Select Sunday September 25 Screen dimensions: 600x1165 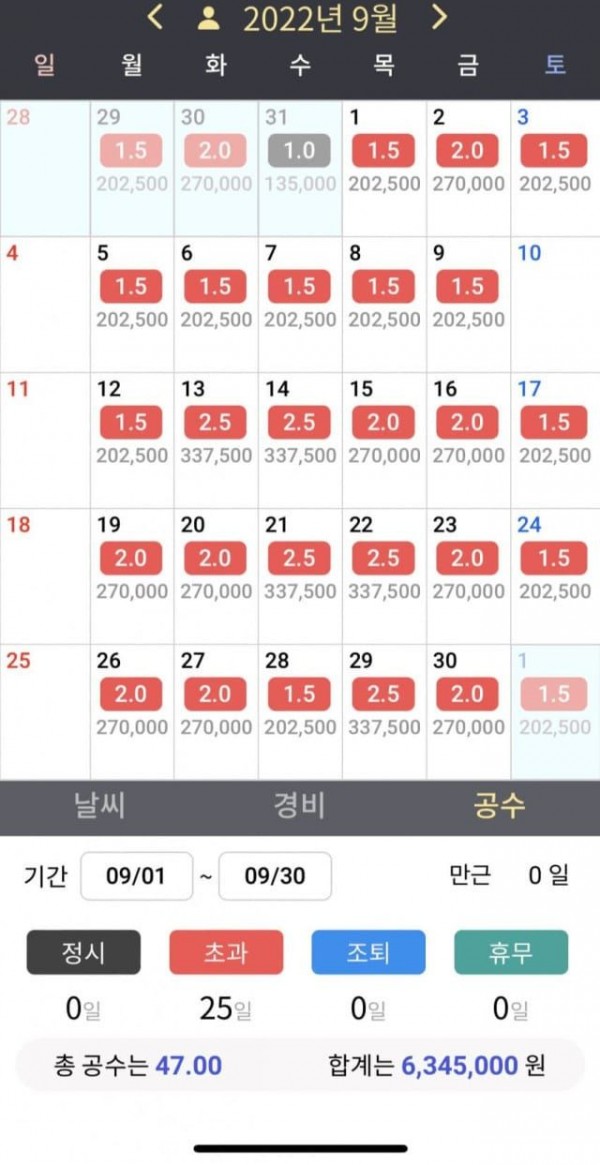[x=45, y=712]
